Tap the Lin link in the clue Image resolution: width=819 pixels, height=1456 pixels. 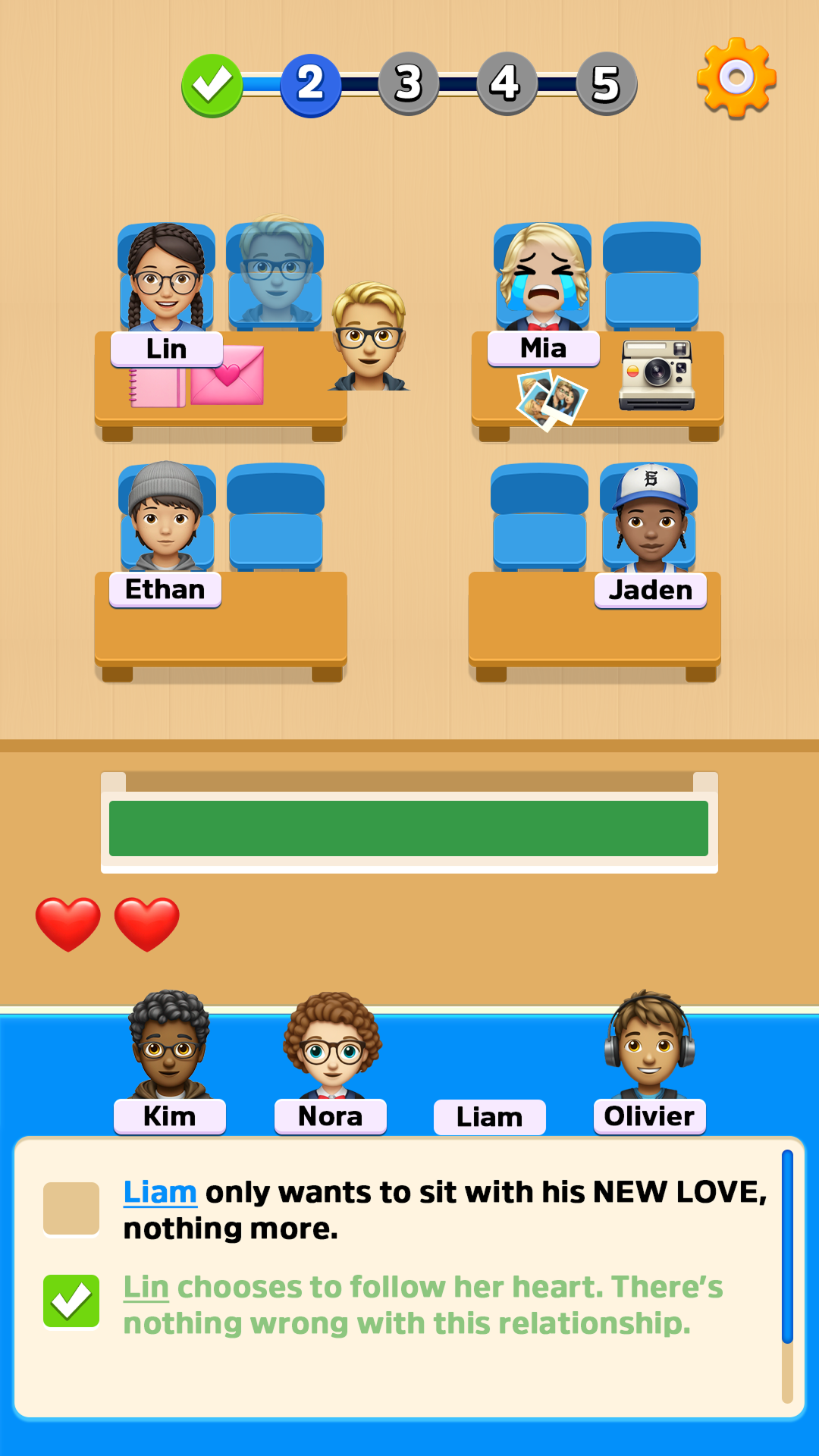[146, 1287]
